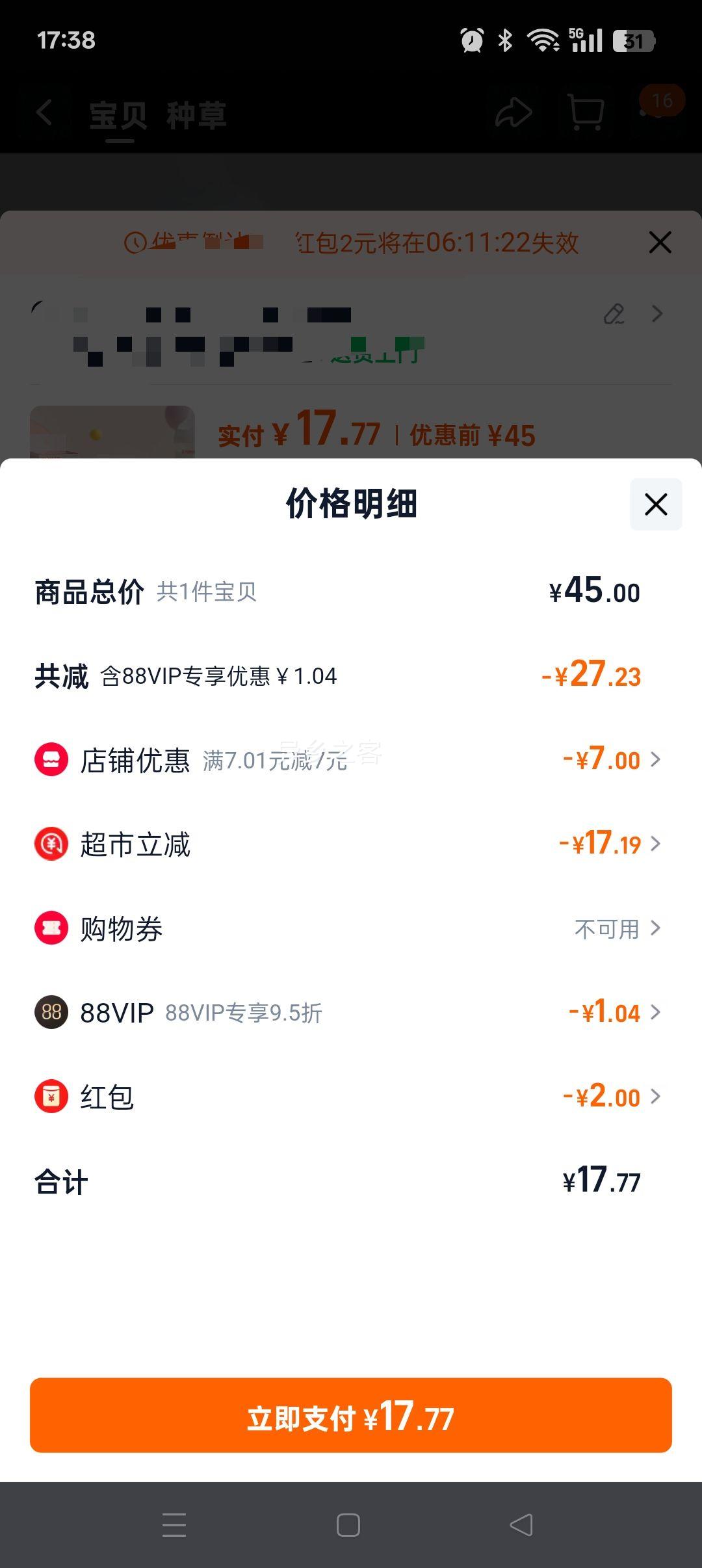Click the 红包 red packet icon
Screen dimensions: 702x1568
tap(52, 1097)
